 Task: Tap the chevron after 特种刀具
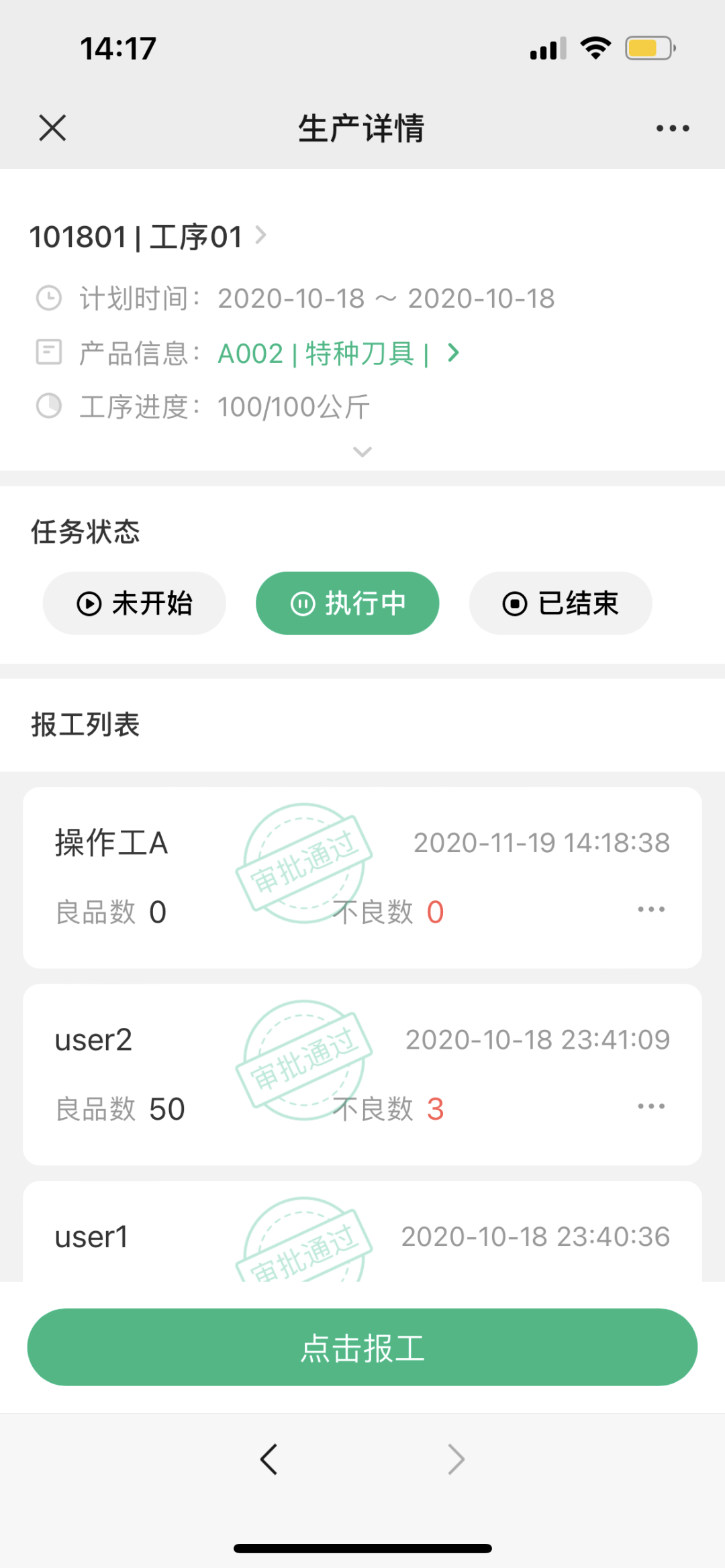point(454,352)
